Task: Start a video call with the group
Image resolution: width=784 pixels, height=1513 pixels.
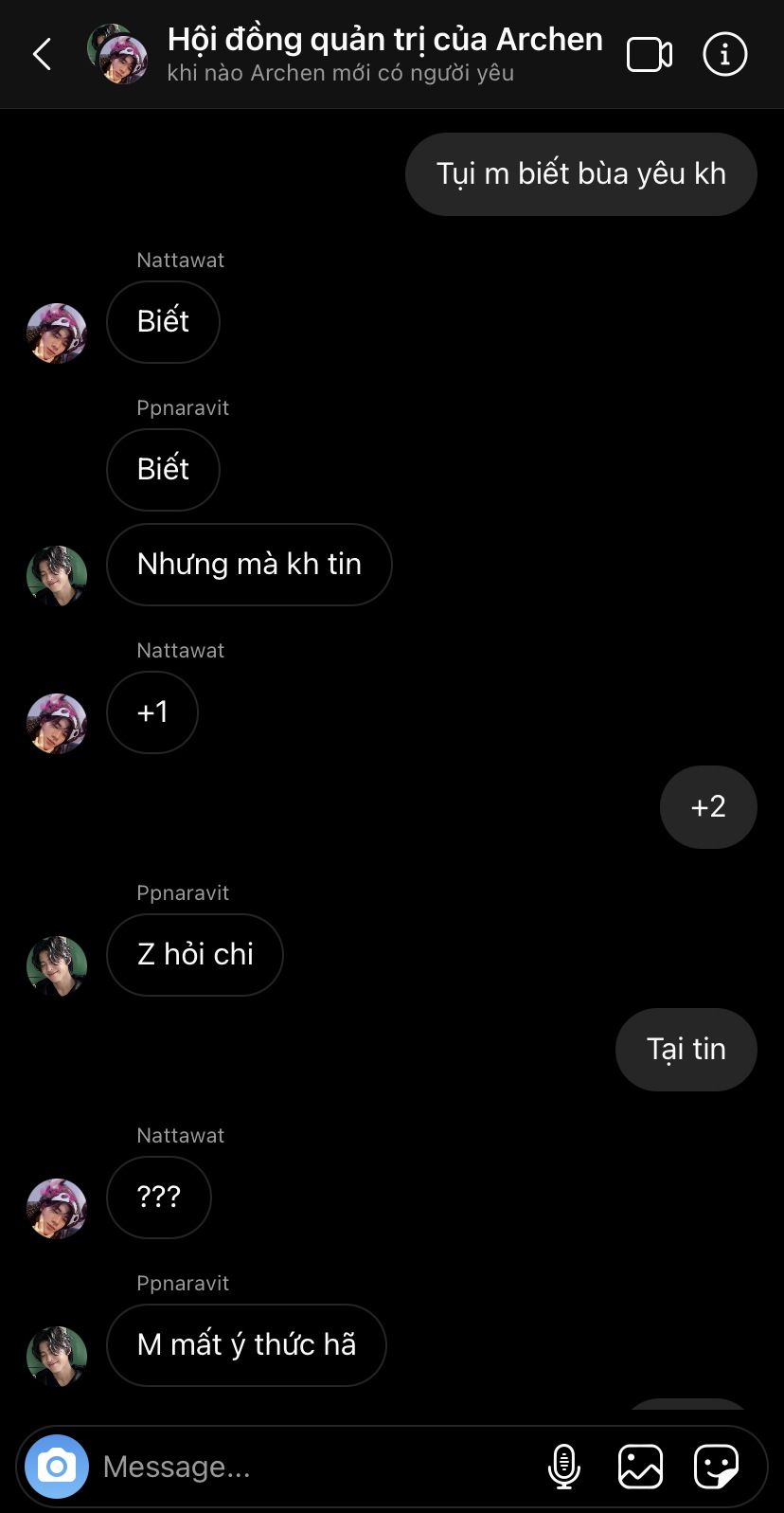Action: (650, 55)
